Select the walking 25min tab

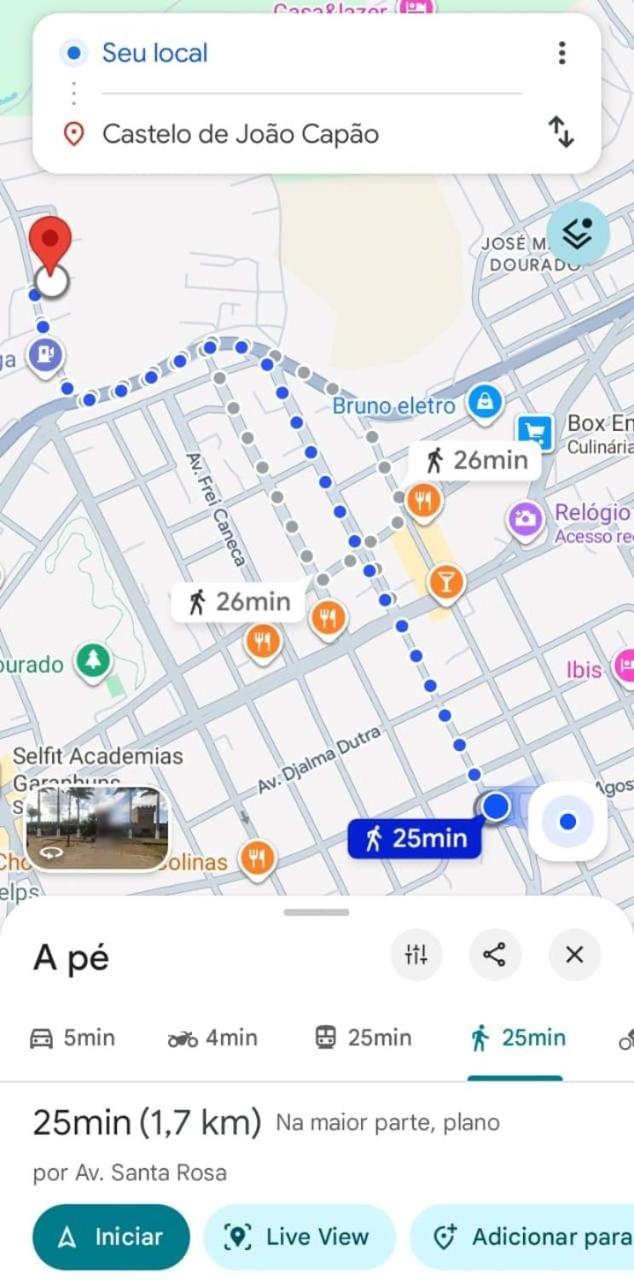tap(517, 1038)
